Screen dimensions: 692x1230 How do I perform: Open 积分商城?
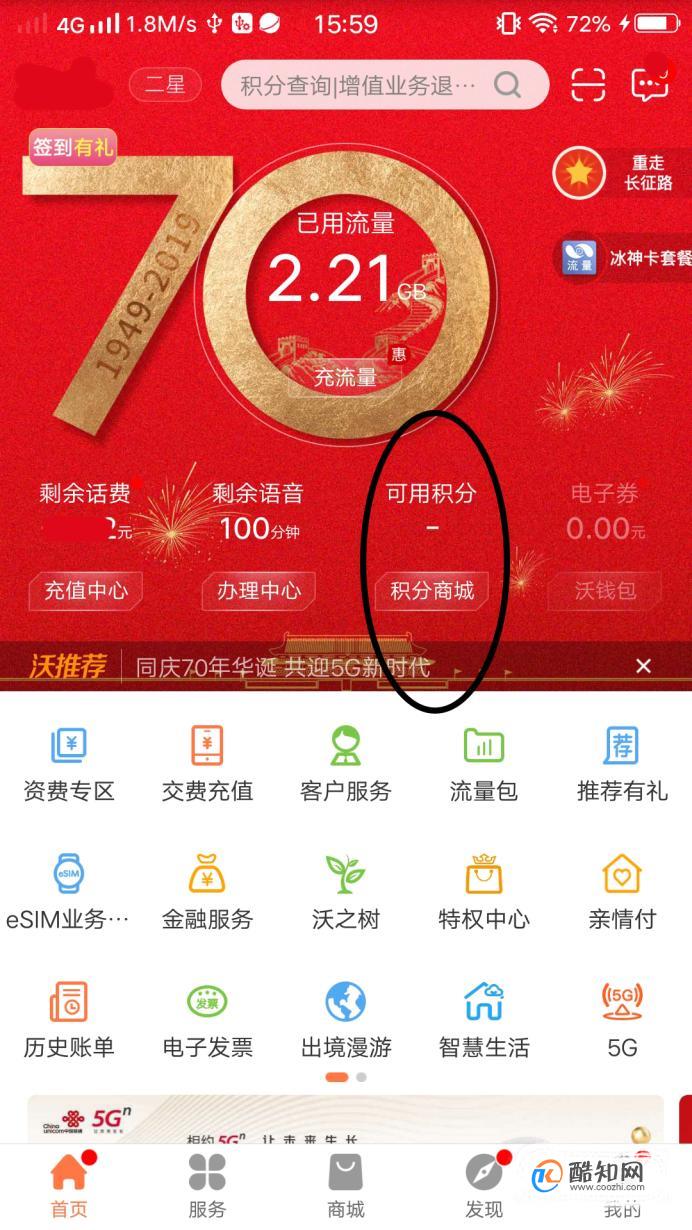432,591
